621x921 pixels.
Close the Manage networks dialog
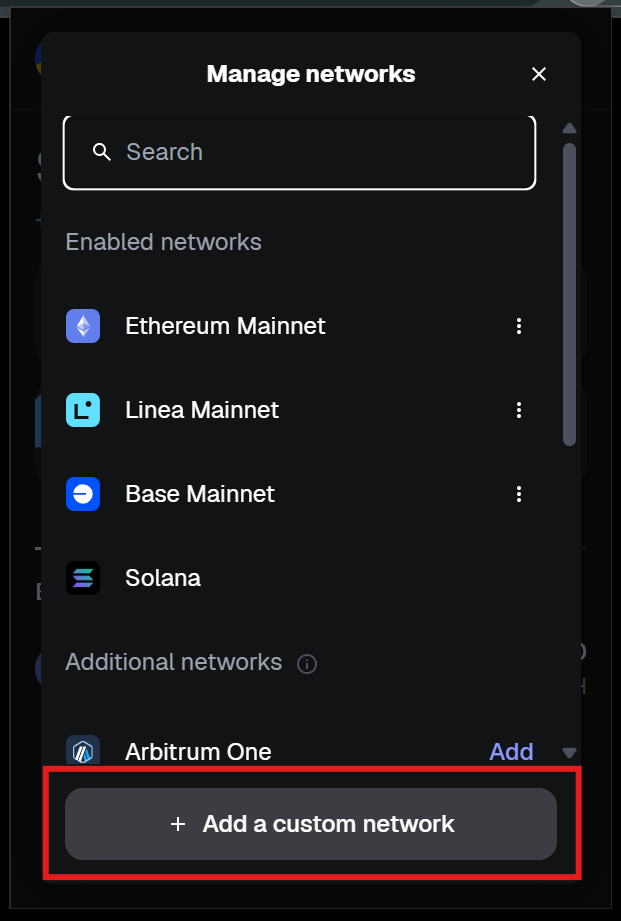539,74
